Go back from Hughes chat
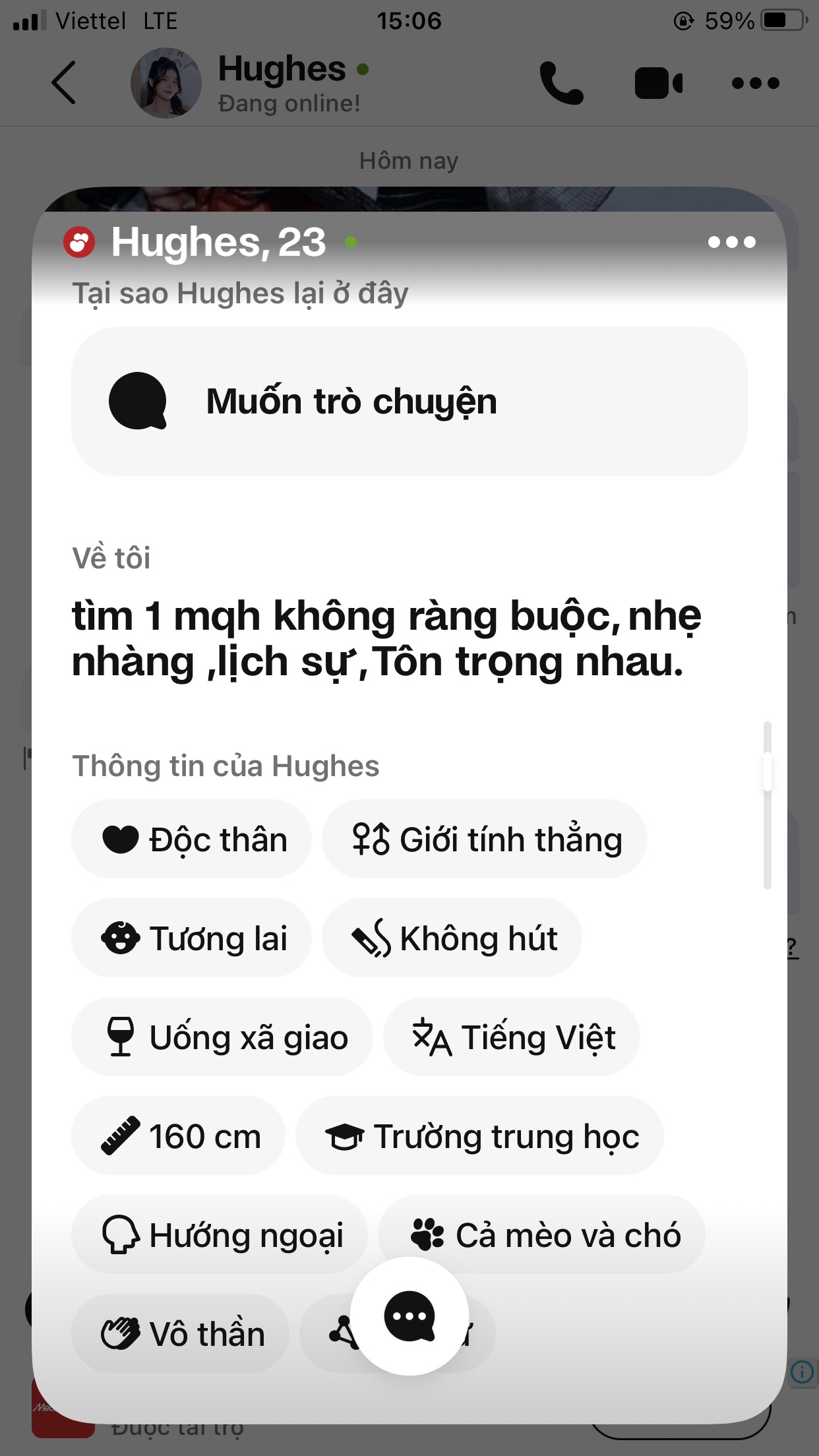This screenshot has height=1456, width=819. coord(64,83)
